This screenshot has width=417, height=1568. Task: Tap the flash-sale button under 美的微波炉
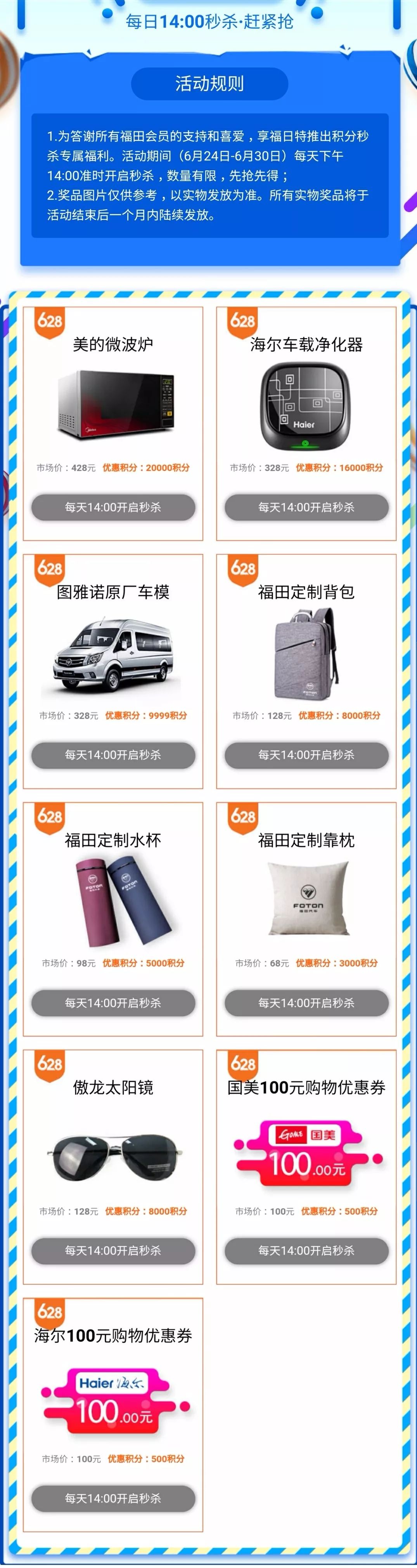(113, 507)
